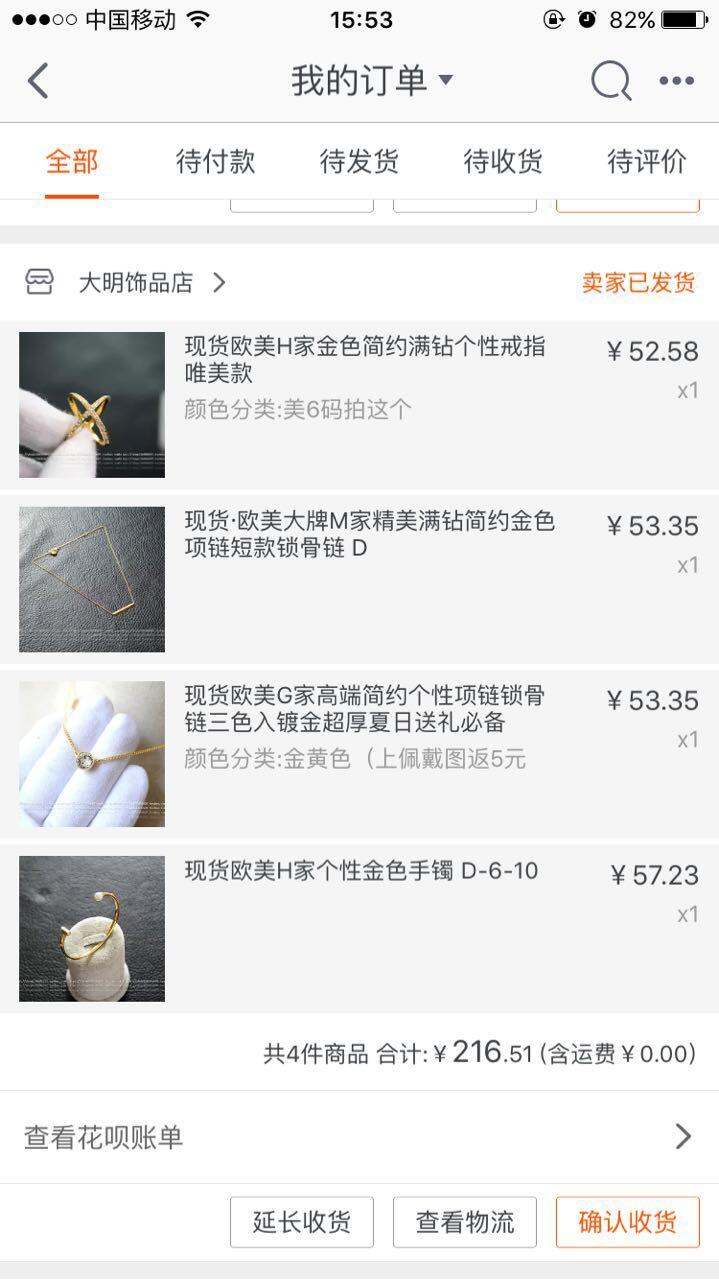The height and width of the screenshot is (1280, 719).
Task: Switch to the 待收货 tab
Action: click(x=503, y=161)
